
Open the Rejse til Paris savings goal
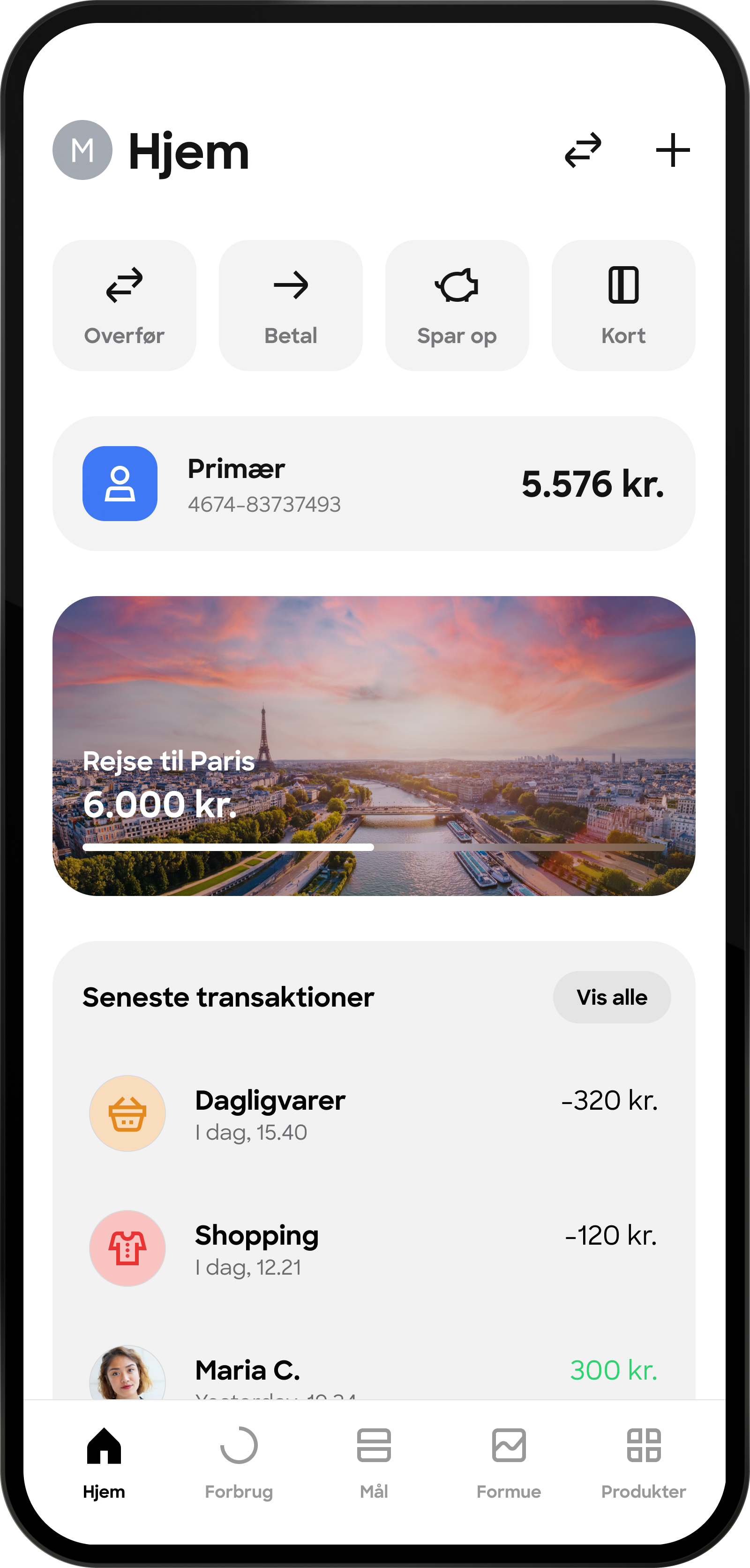(x=374, y=746)
